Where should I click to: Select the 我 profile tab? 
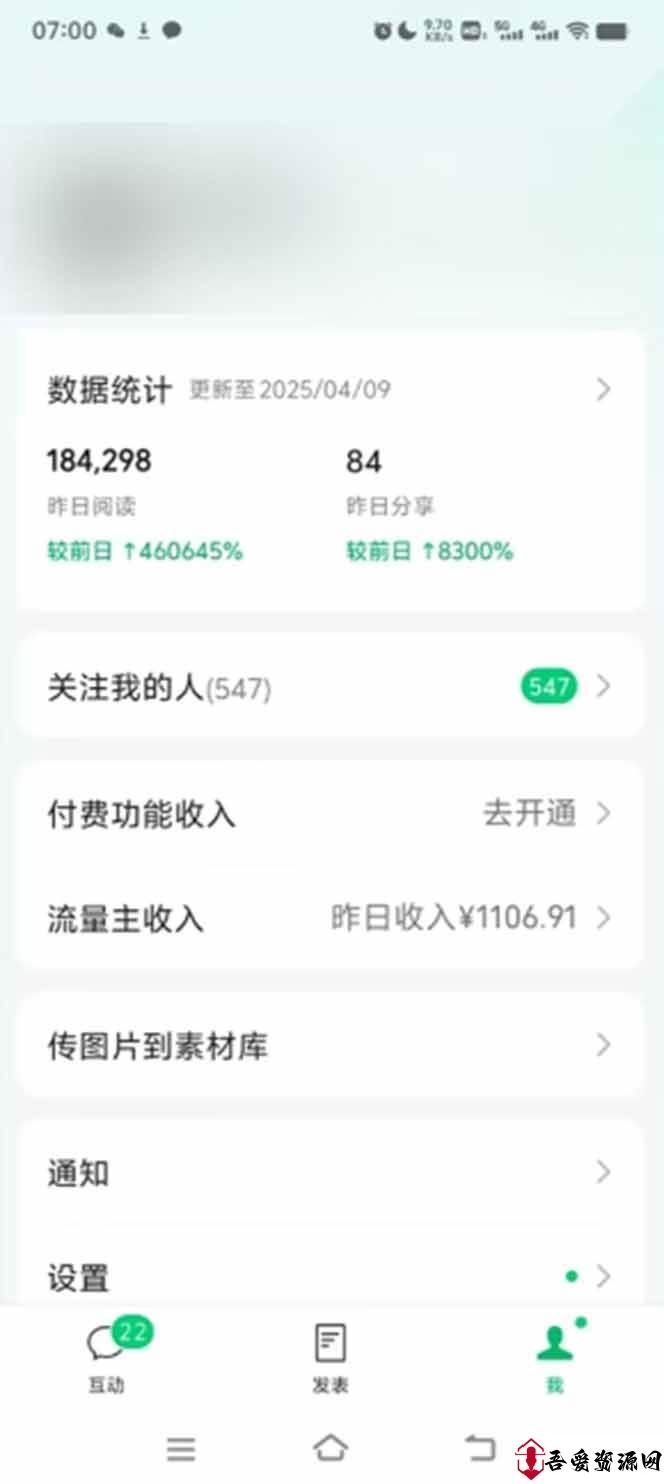click(555, 1356)
